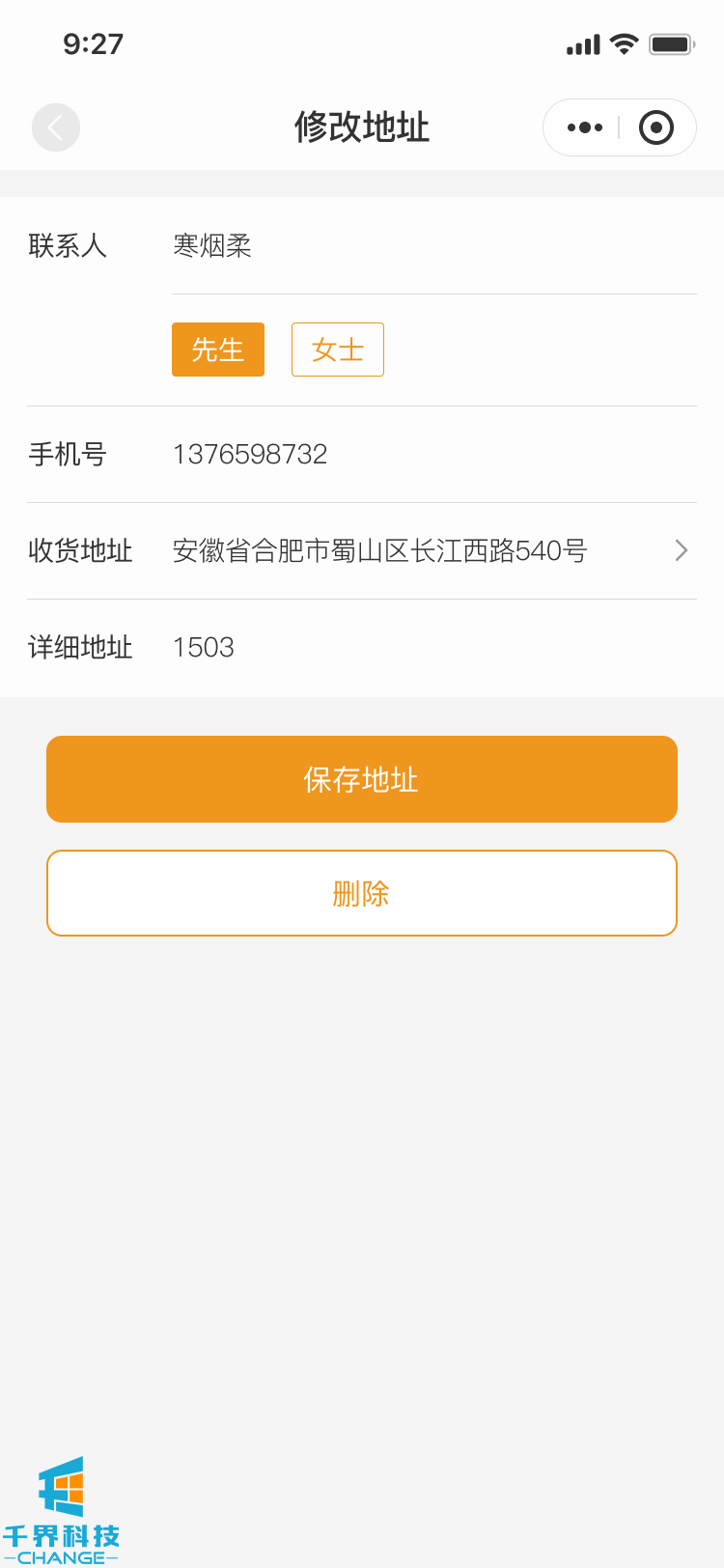The width and height of the screenshot is (724, 1568).
Task: Edit the 详细地址 field
Action: click(432, 647)
